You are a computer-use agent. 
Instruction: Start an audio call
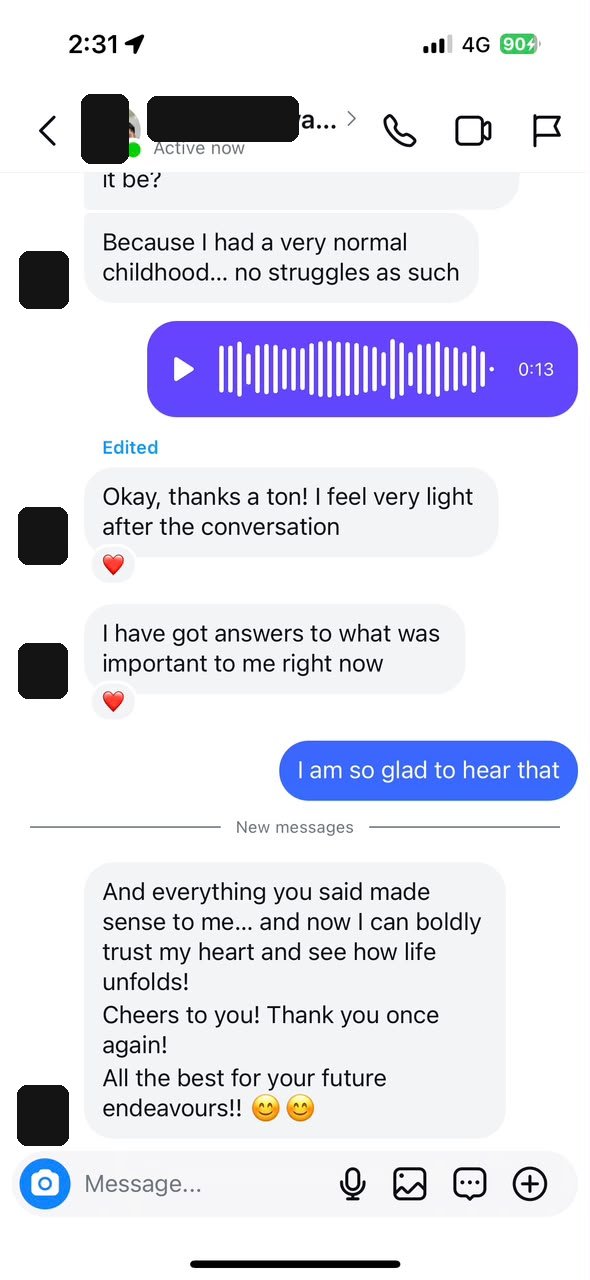click(x=400, y=131)
